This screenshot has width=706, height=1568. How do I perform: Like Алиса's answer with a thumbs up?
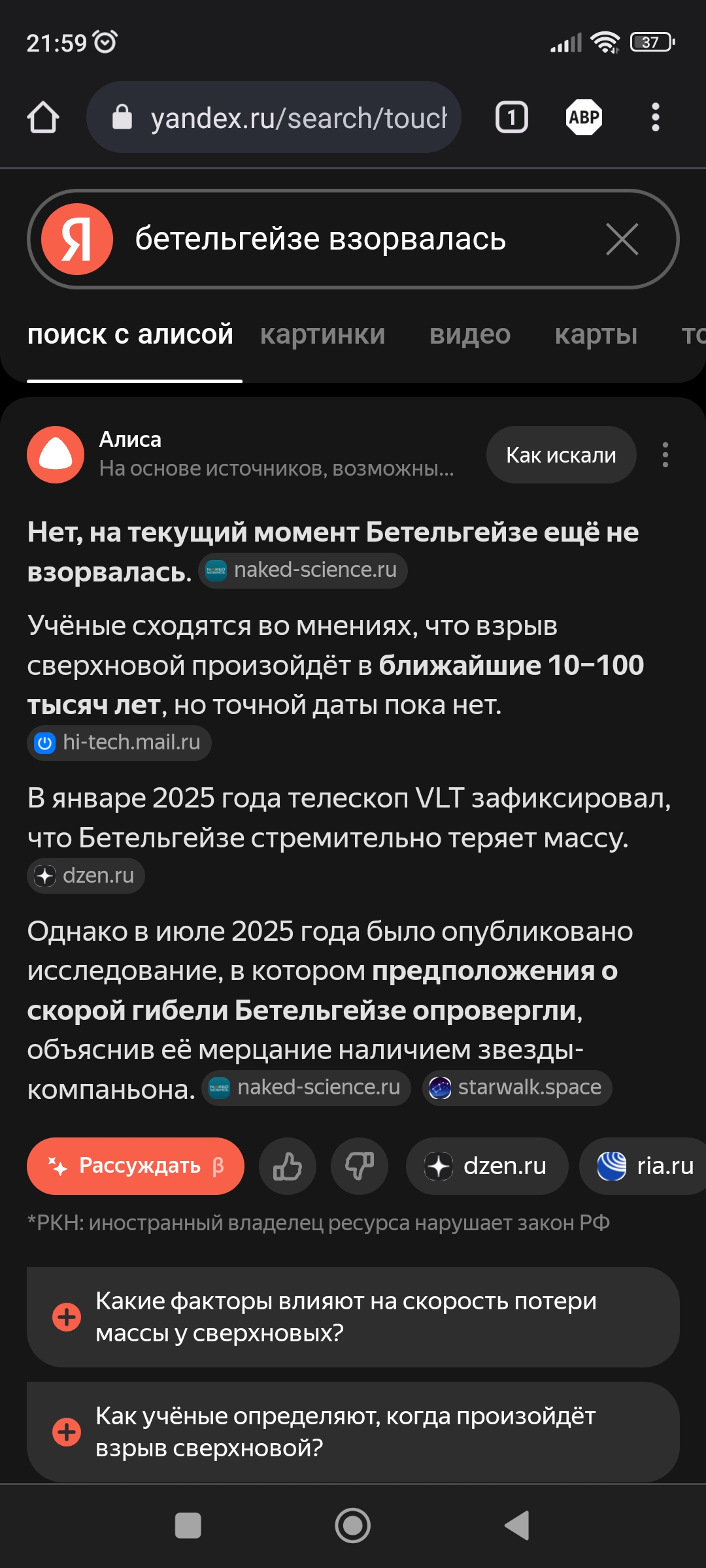click(288, 1166)
